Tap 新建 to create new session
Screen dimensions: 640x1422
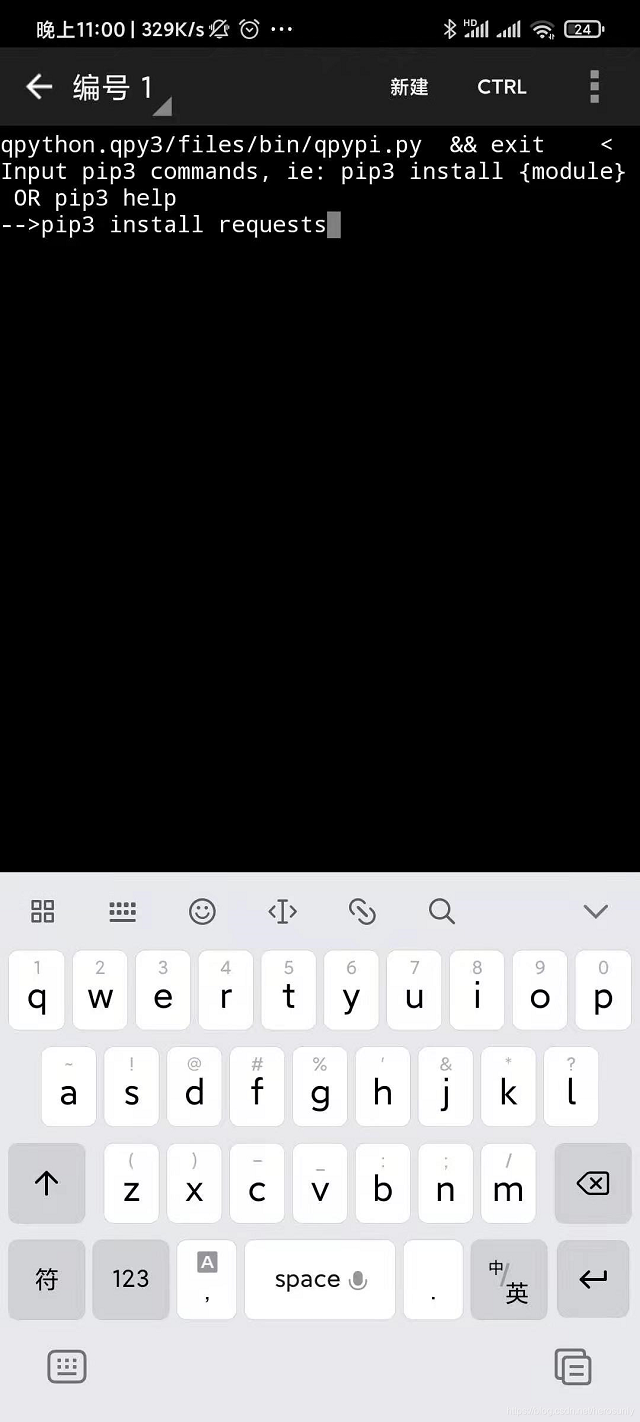pyautogui.click(x=409, y=87)
